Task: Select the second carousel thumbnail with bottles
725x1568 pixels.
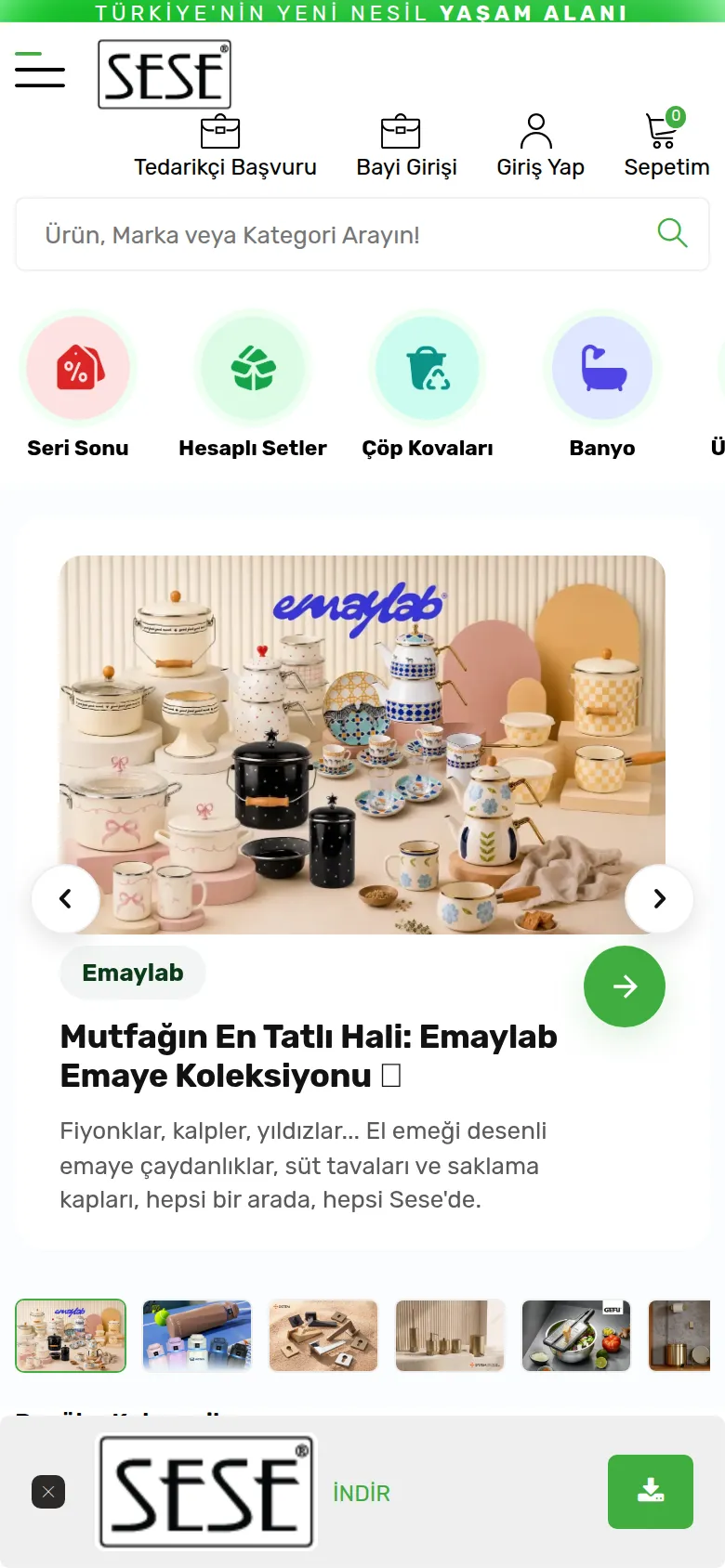Action: point(197,1336)
